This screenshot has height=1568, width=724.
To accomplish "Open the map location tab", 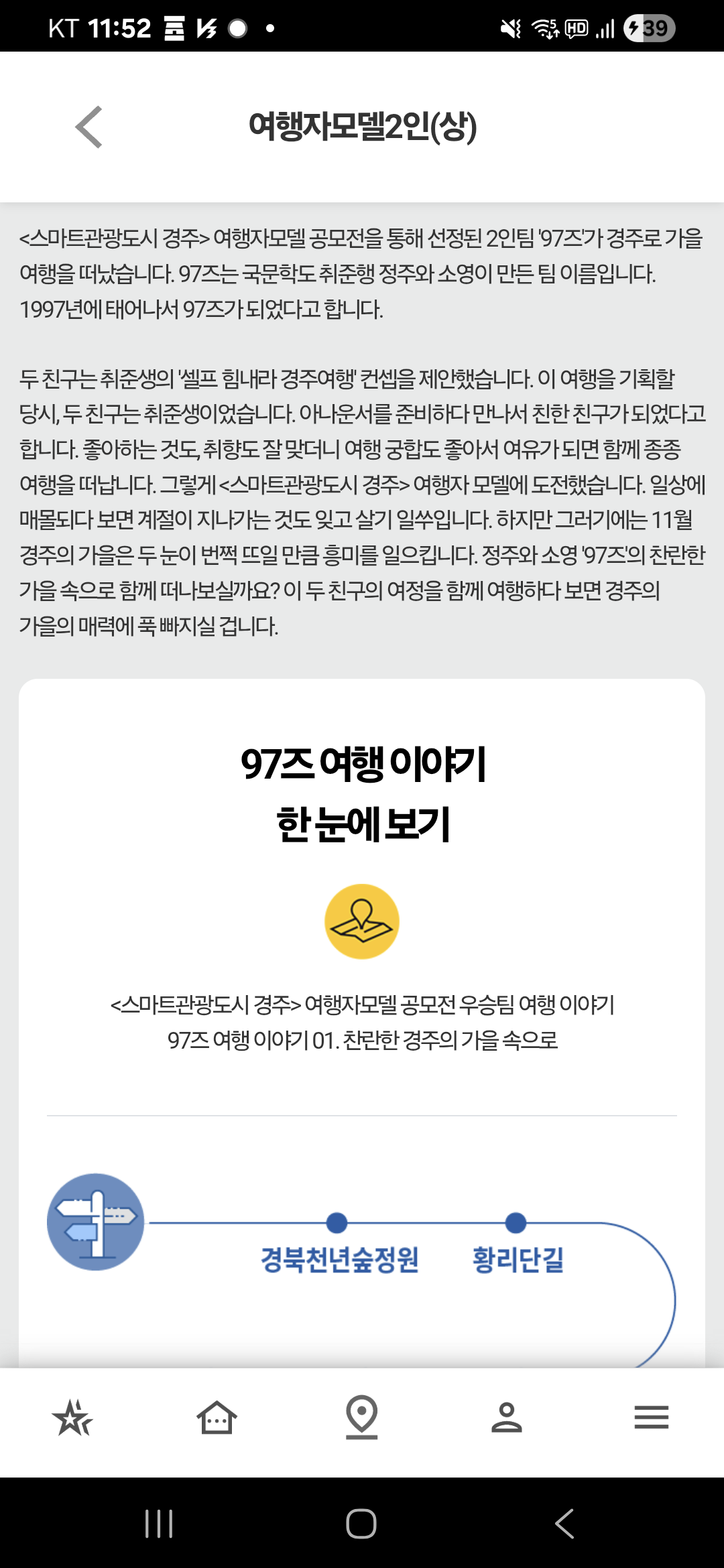I will (362, 1418).
